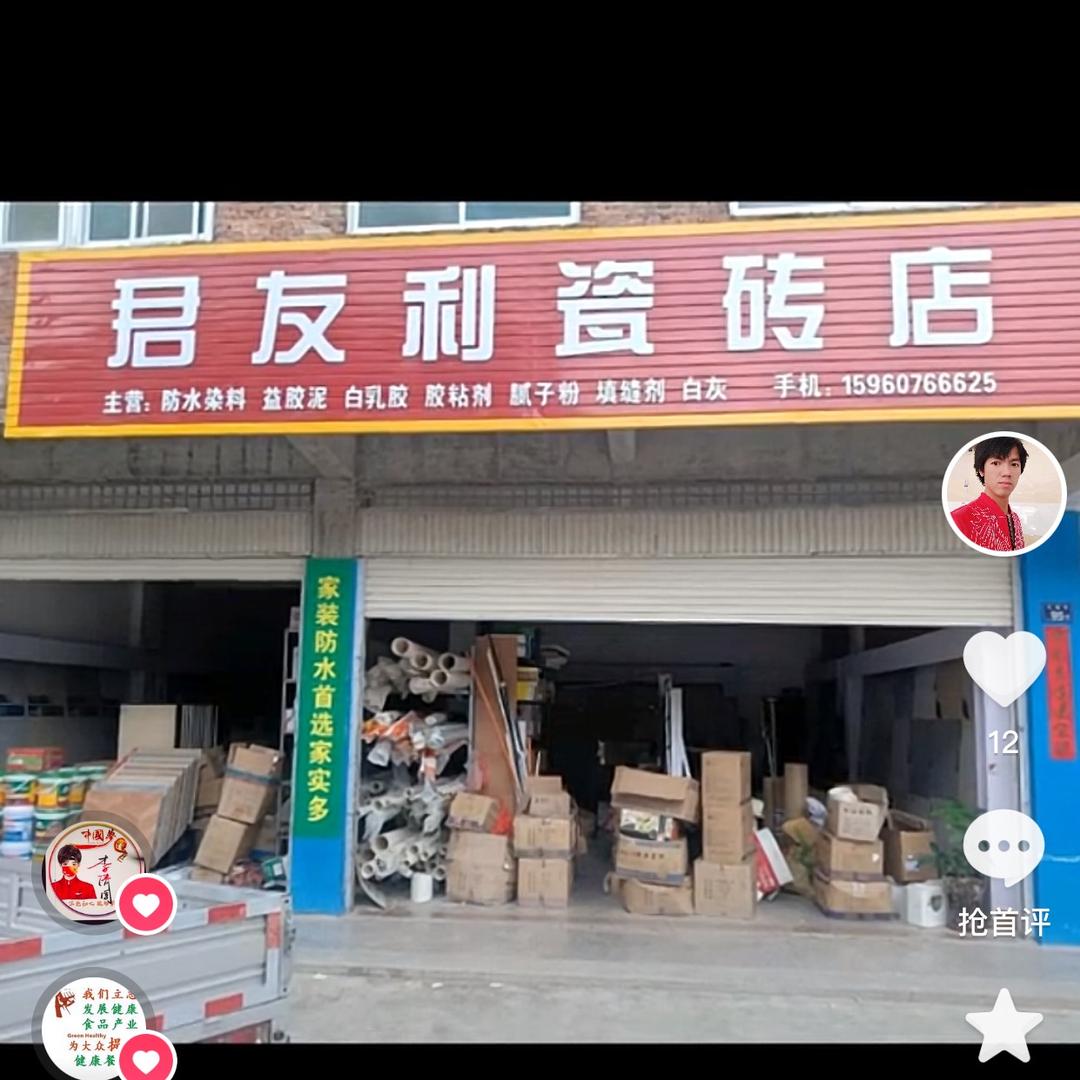Add this video to favorites with the star

point(1003,1025)
